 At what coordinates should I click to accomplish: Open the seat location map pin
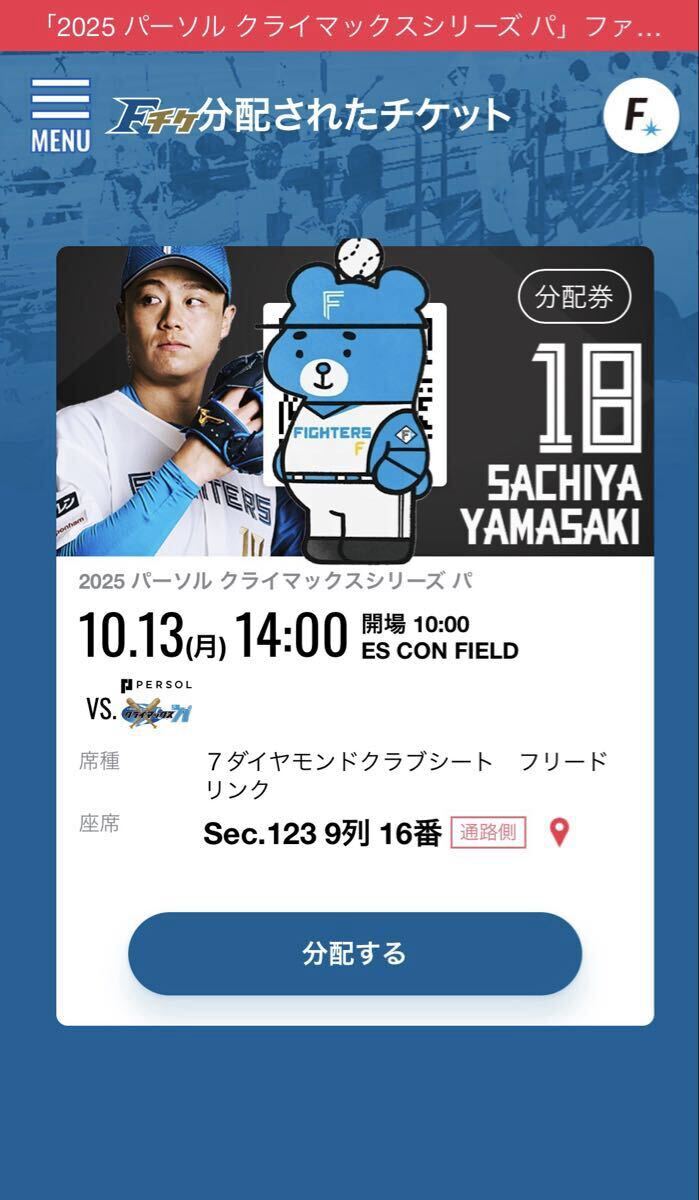[560, 832]
